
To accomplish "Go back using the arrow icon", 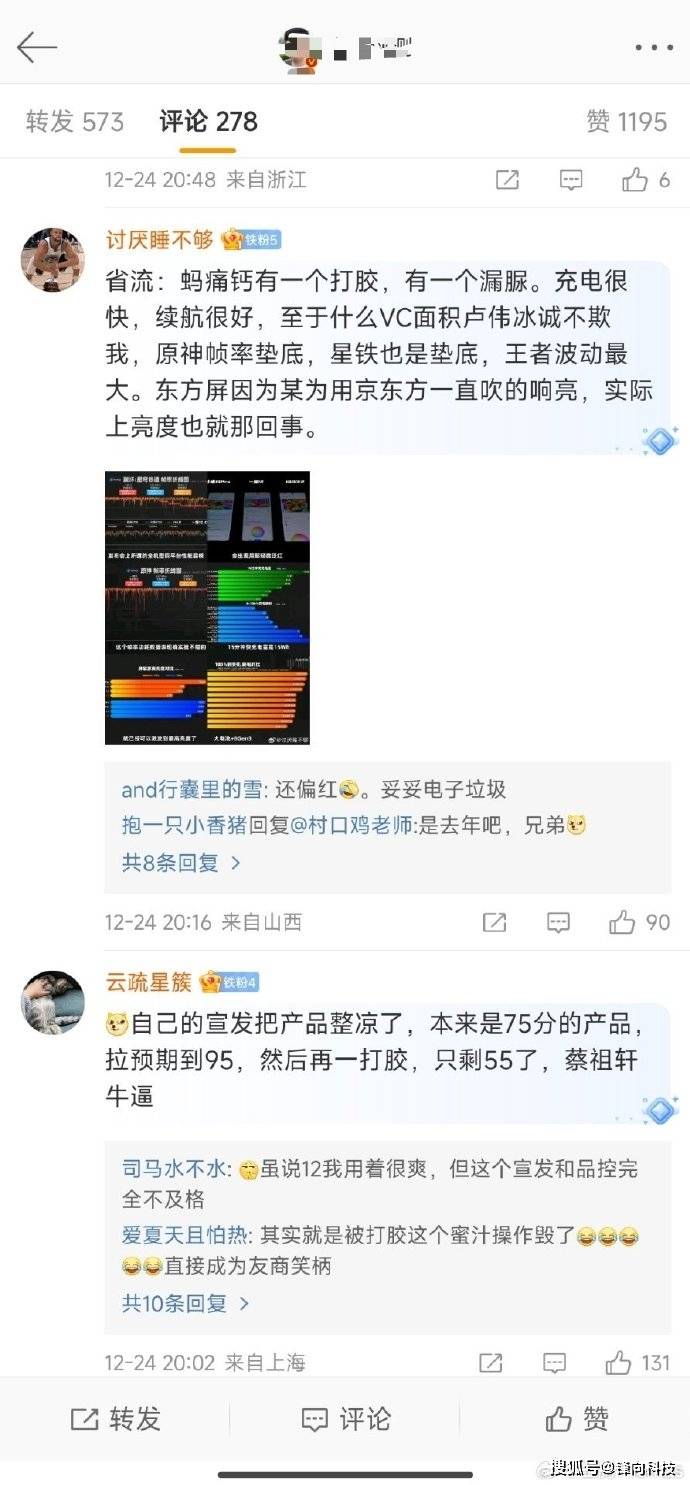I will tap(37, 47).
